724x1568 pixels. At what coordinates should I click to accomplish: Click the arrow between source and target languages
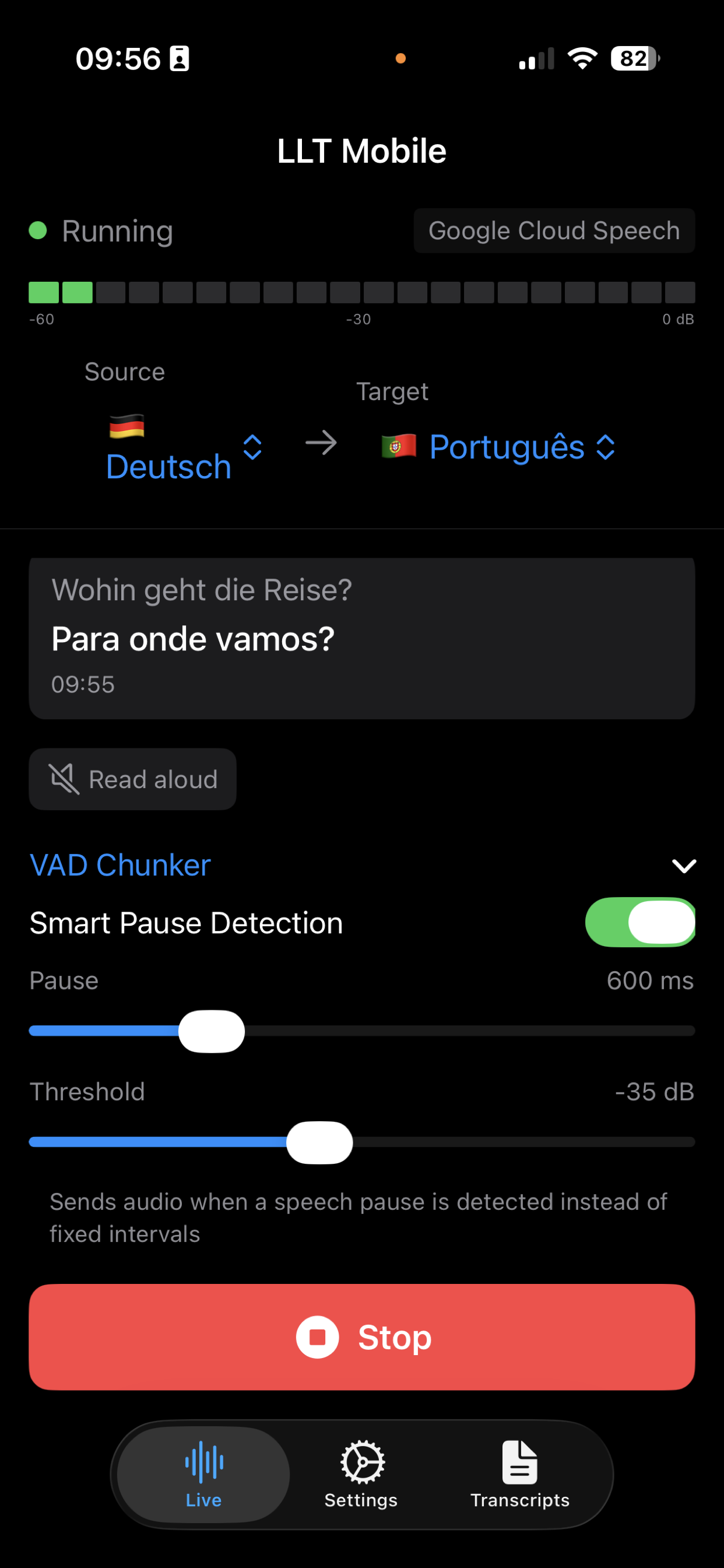tap(321, 444)
